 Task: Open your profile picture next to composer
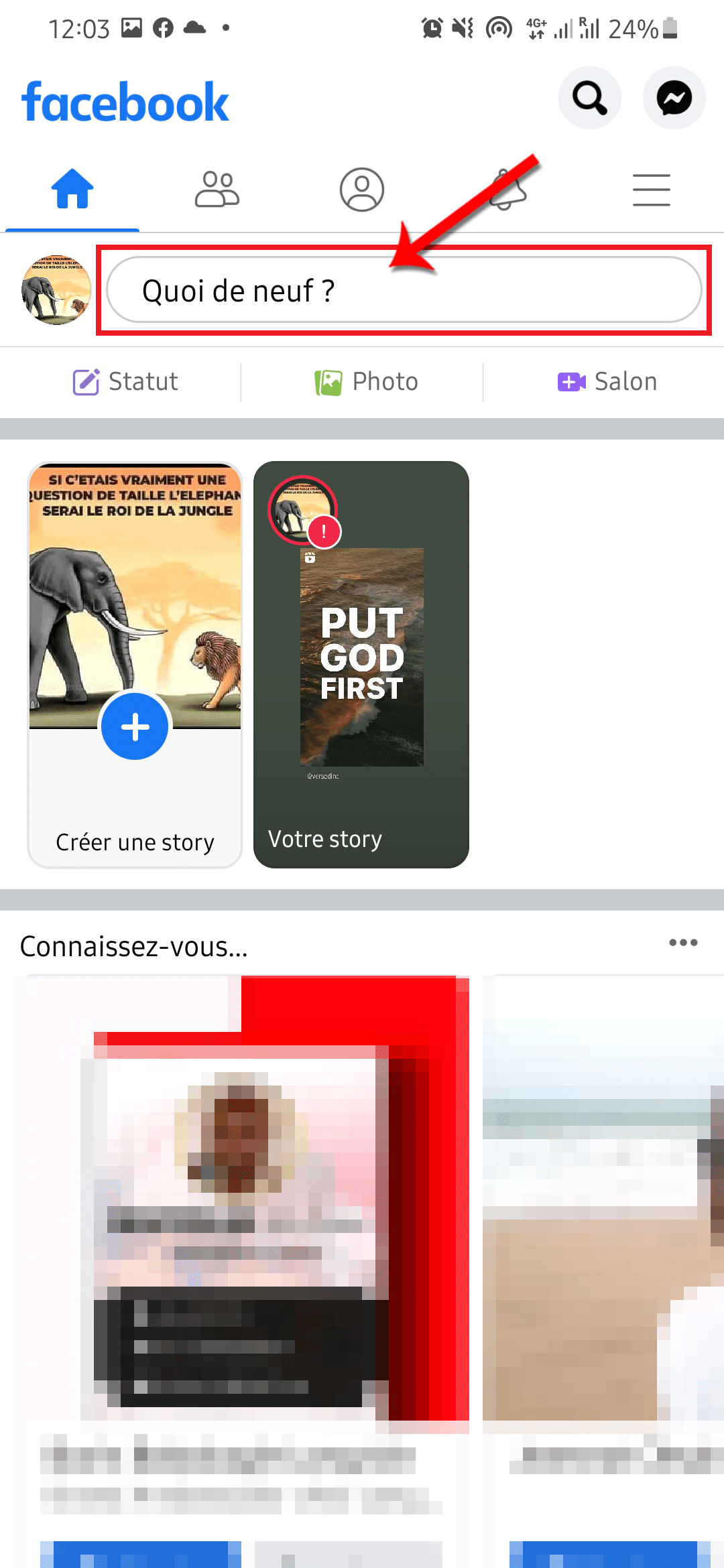(x=56, y=290)
